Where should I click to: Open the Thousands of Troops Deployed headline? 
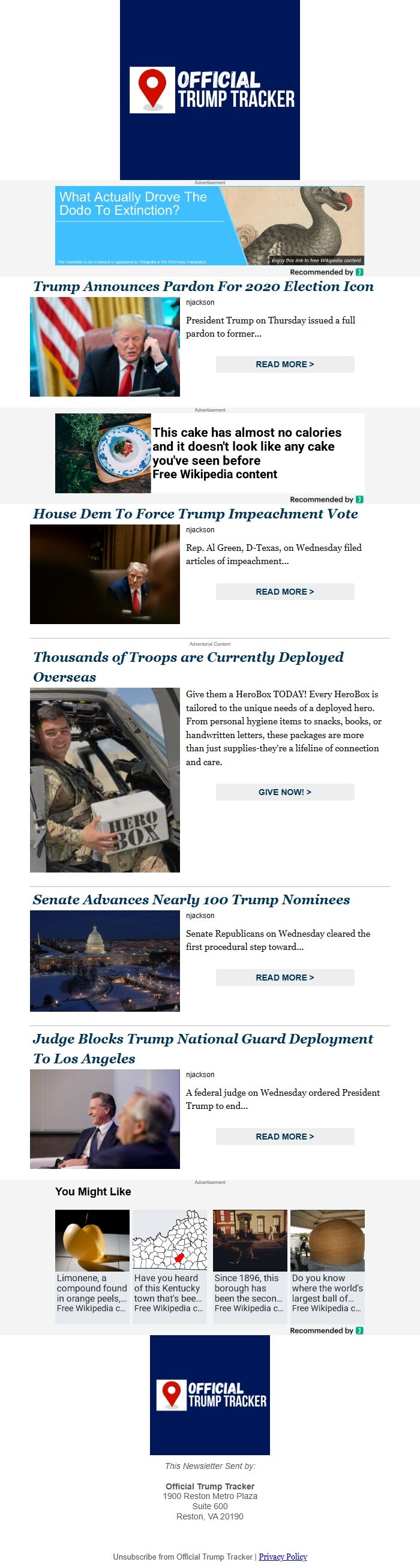point(188,658)
